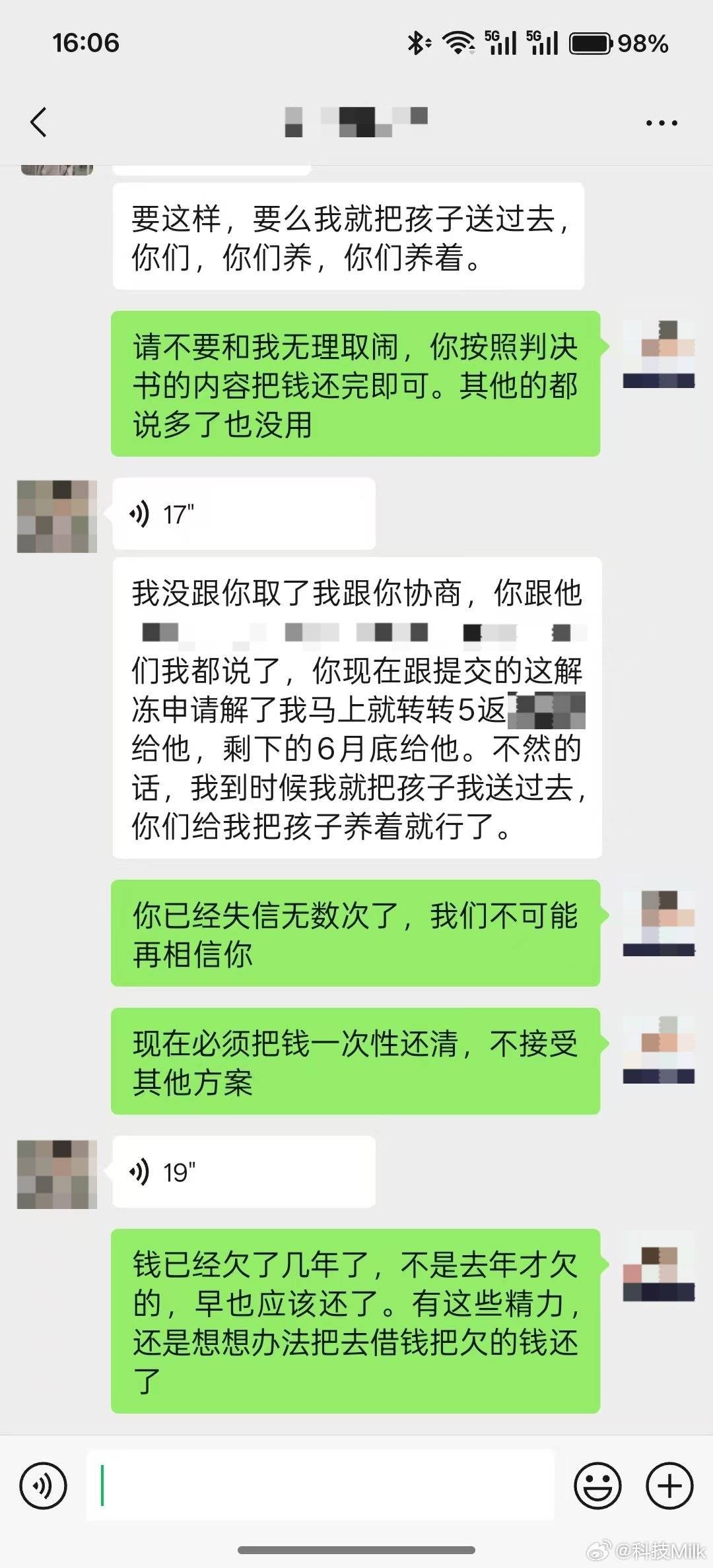Play the 19-second voice message
Screen dimensions: 713x1568
(243, 1172)
